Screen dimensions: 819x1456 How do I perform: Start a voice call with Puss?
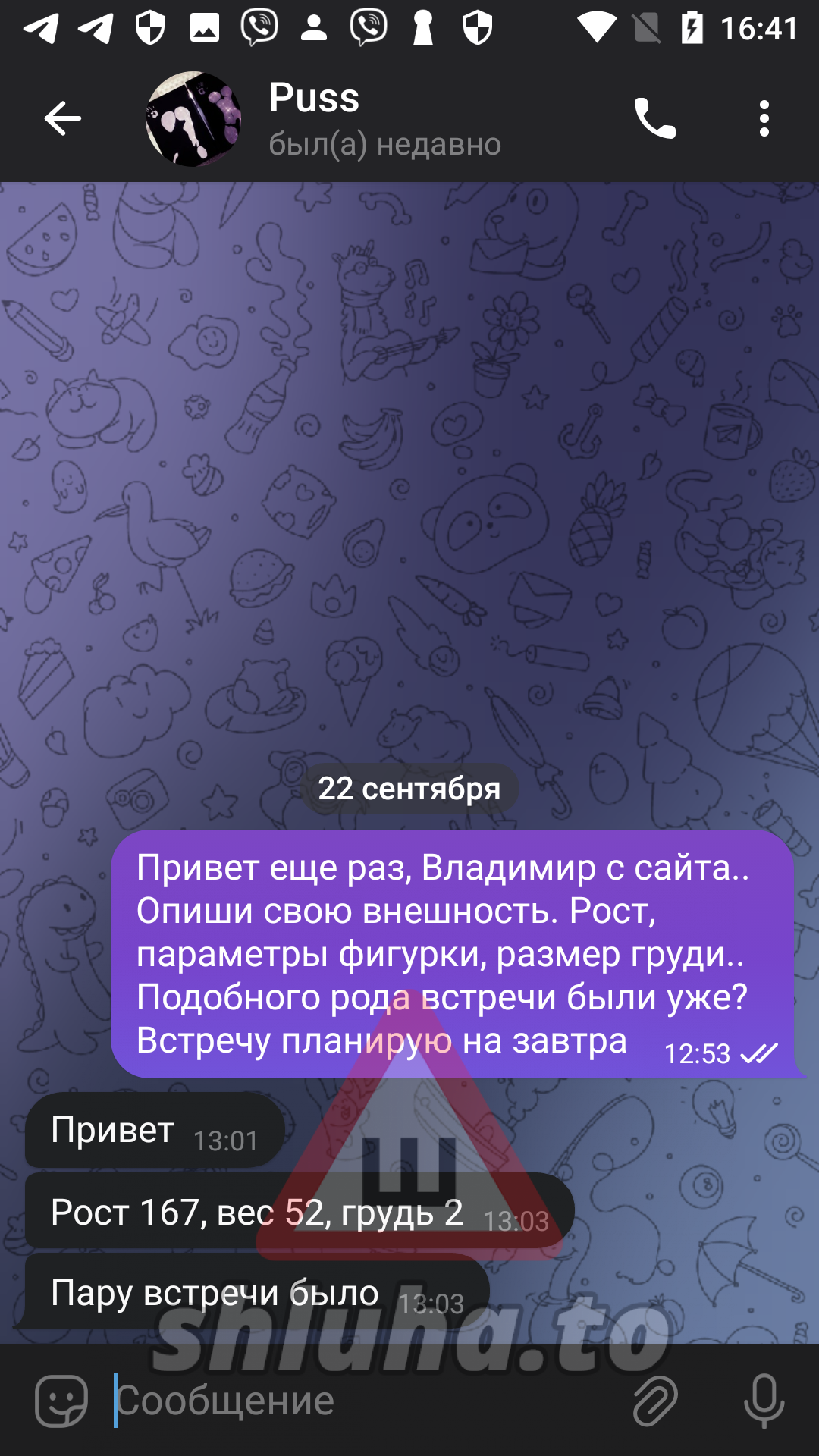click(x=654, y=118)
